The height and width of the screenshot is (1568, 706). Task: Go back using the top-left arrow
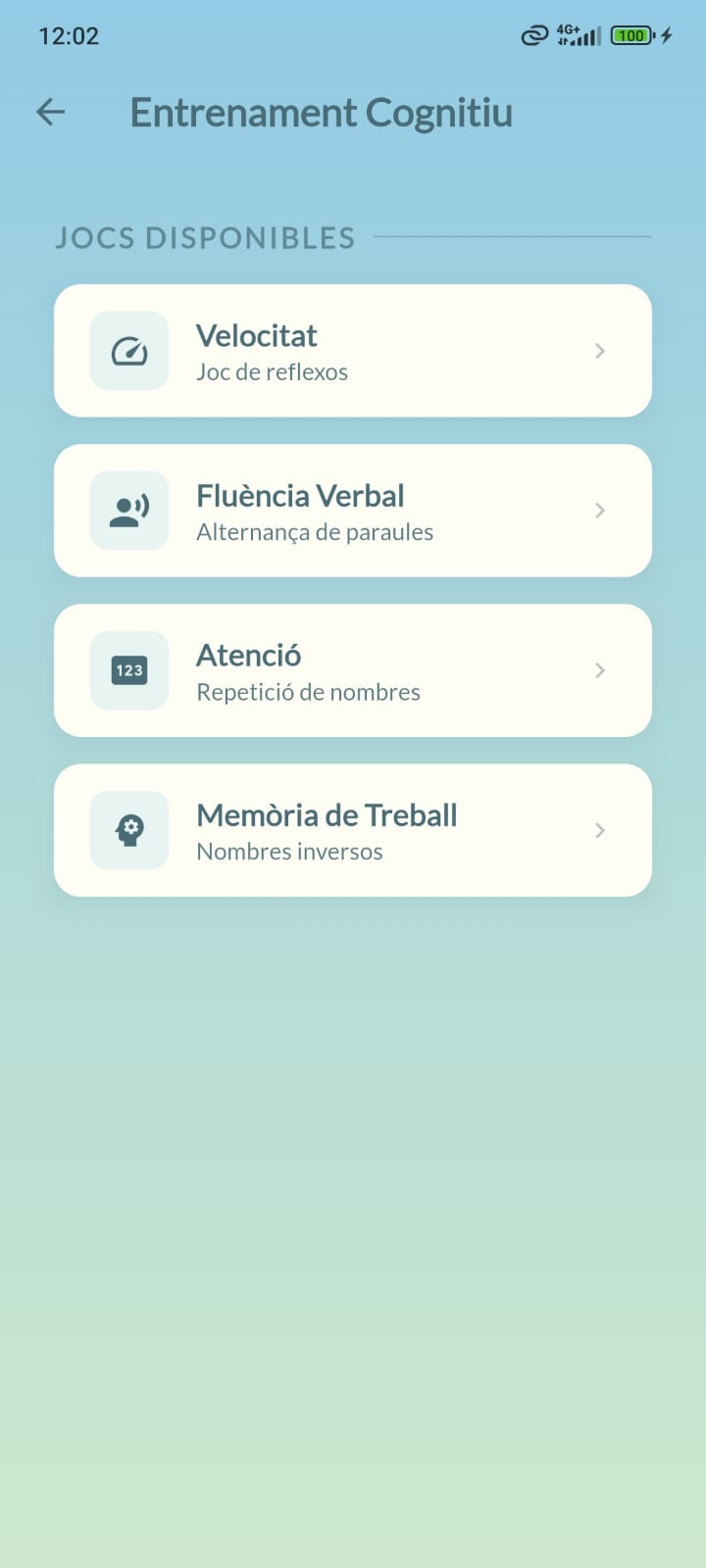(x=51, y=113)
